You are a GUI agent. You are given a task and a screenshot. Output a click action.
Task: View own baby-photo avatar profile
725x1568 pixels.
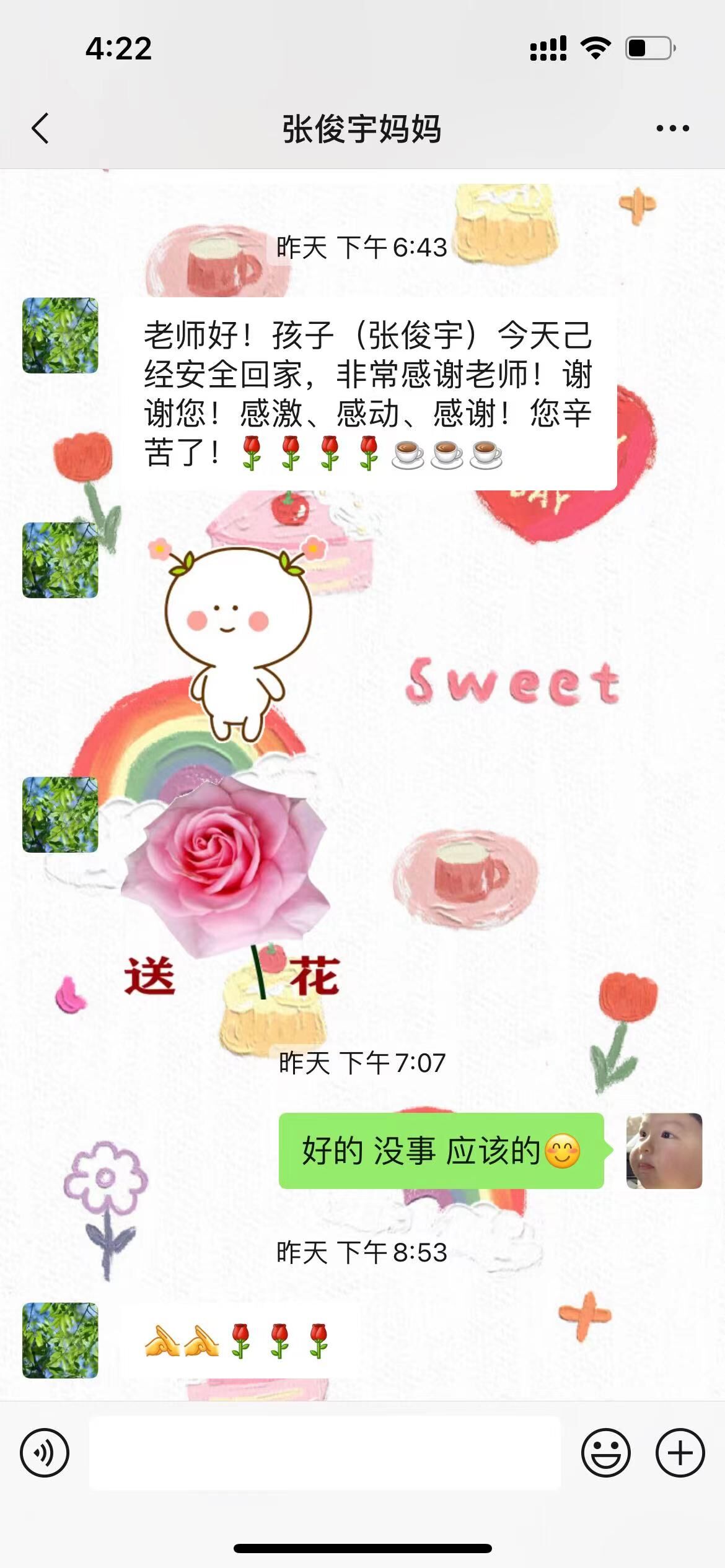point(664,1151)
